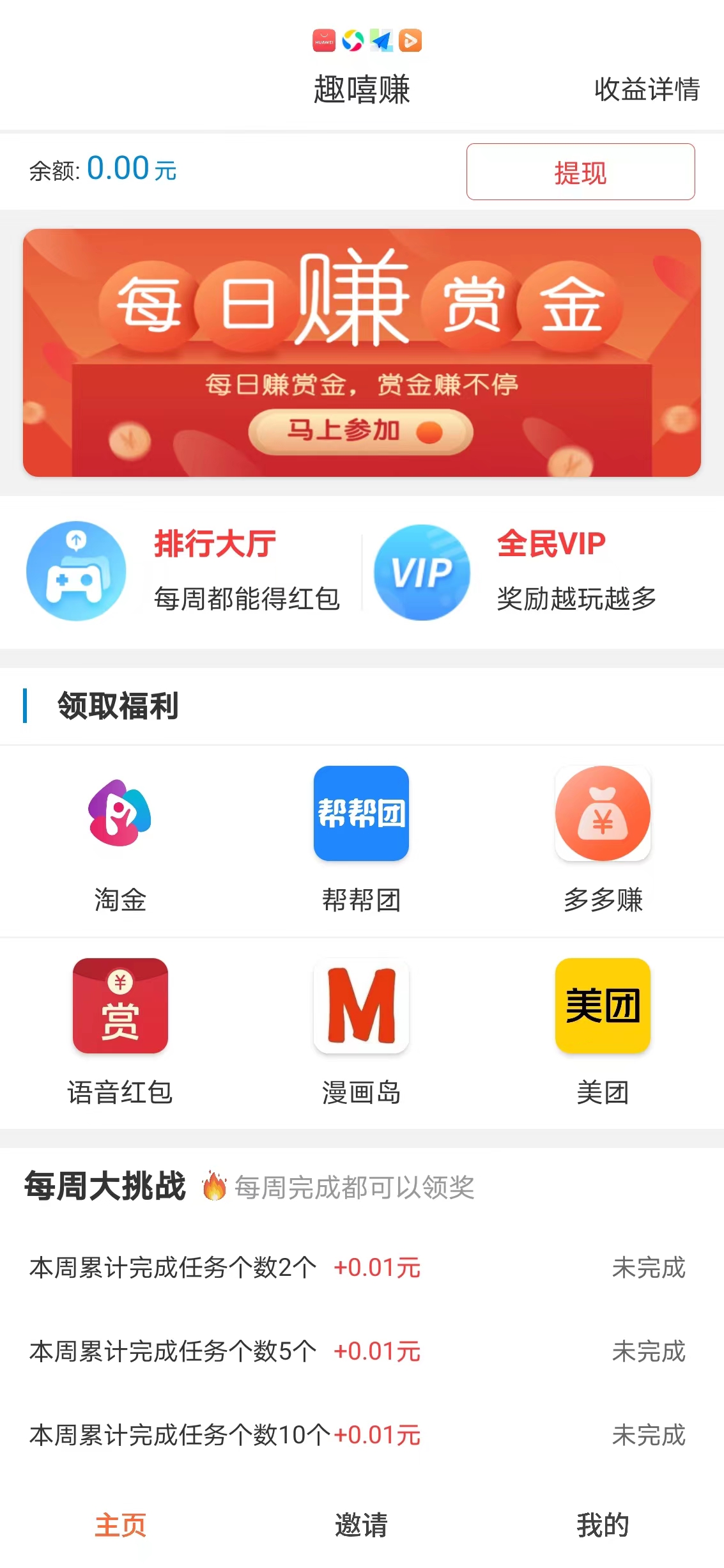This screenshot has width=724, height=1568.
Task: Select the 帮帮团 icon
Action: 362,814
